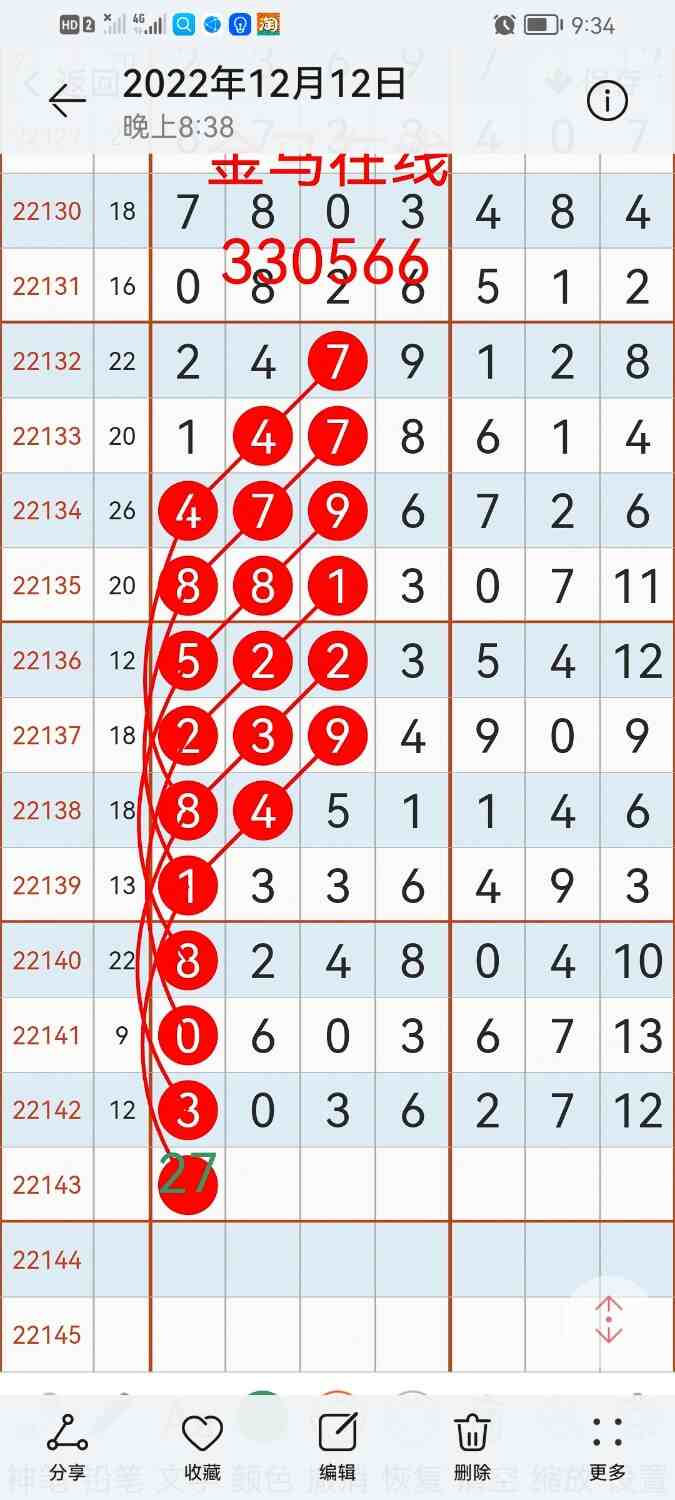The height and width of the screenshot is (1500, 675).
Task: Go back from the photo viewer
Action: pyautogui.click(x=67, y=101)
